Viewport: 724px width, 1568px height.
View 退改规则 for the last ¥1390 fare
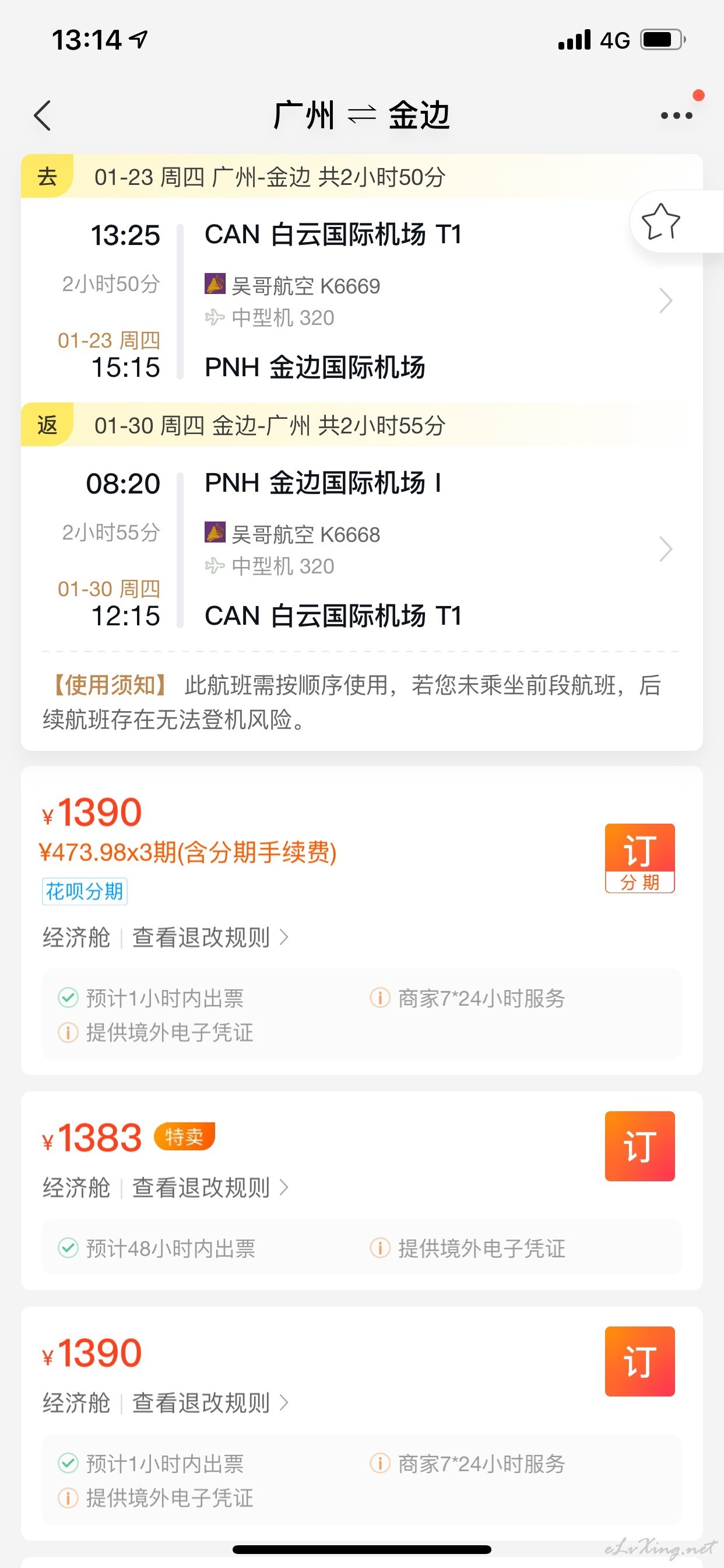210,1402
